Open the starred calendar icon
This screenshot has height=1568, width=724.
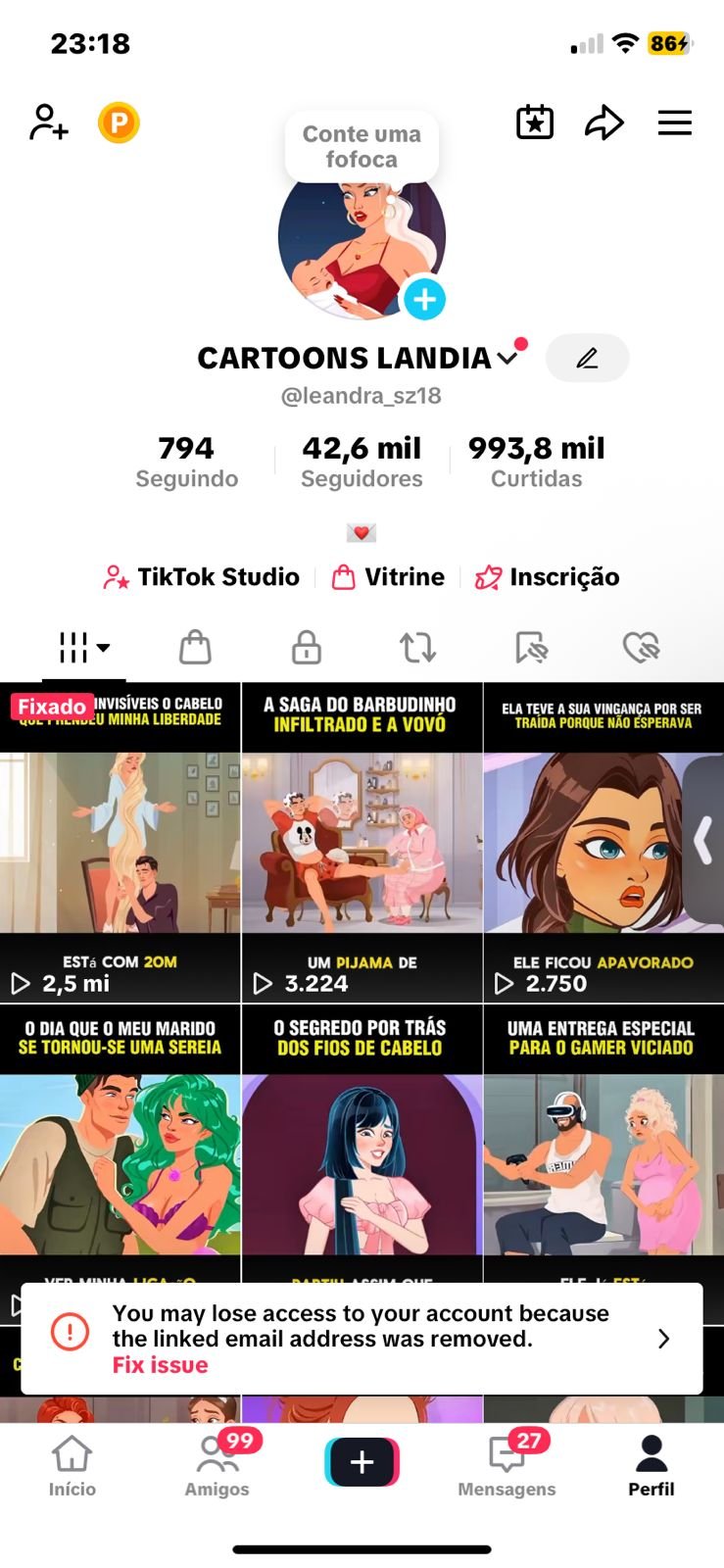click(x=535, y=122)
